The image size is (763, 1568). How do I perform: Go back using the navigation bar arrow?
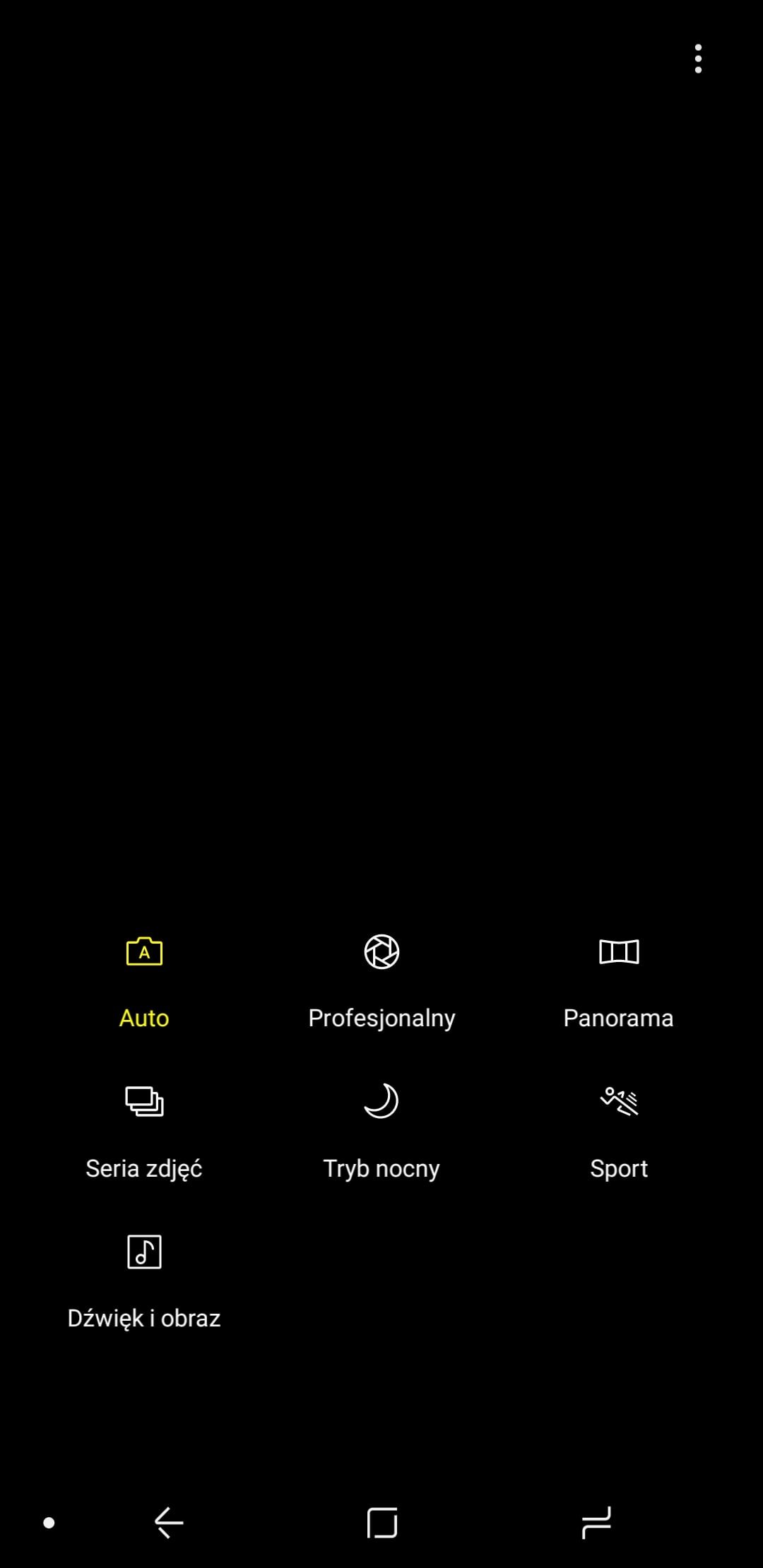pos(169,1522)
